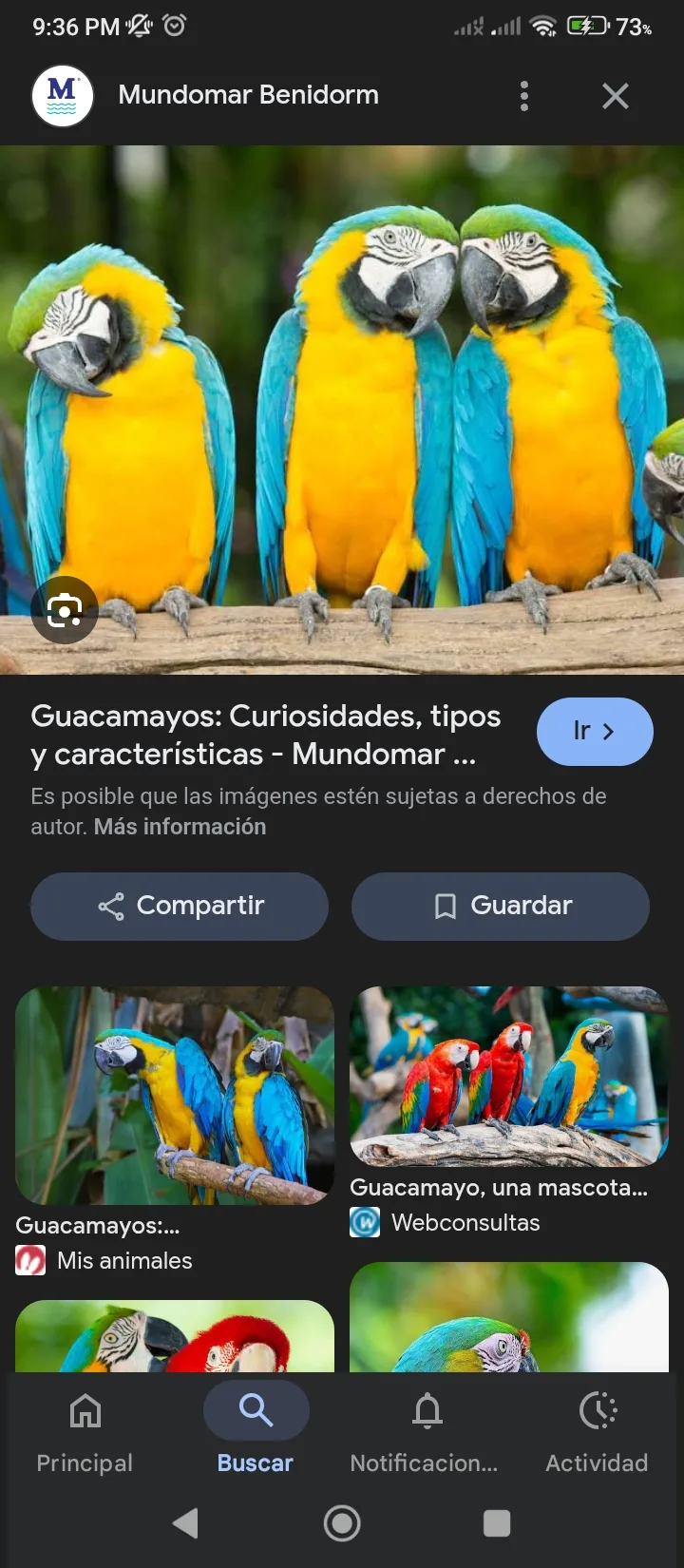Open the Mundomar Benidorm source header

pyautogui.click(x=247, y=96)
